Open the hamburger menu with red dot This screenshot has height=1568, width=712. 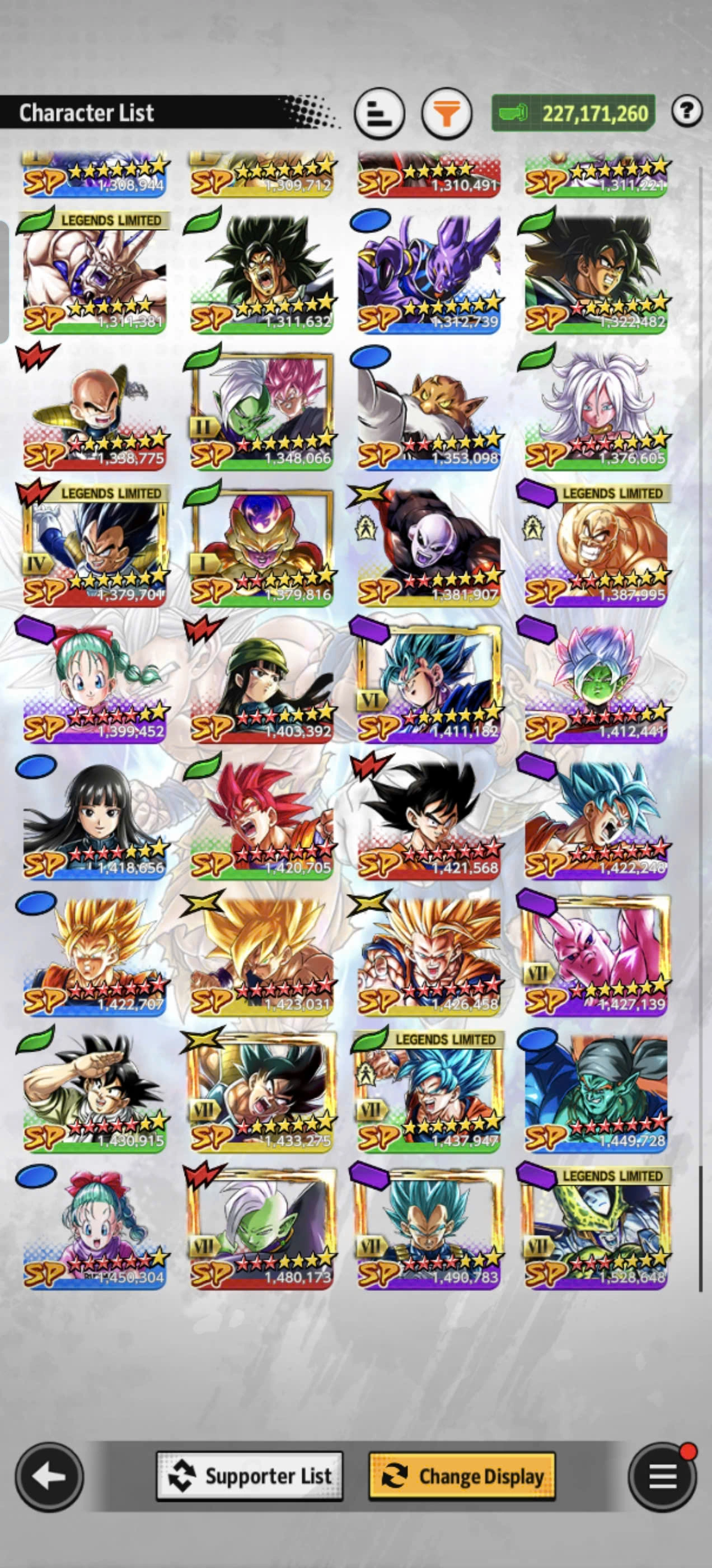click(662, 1476)
